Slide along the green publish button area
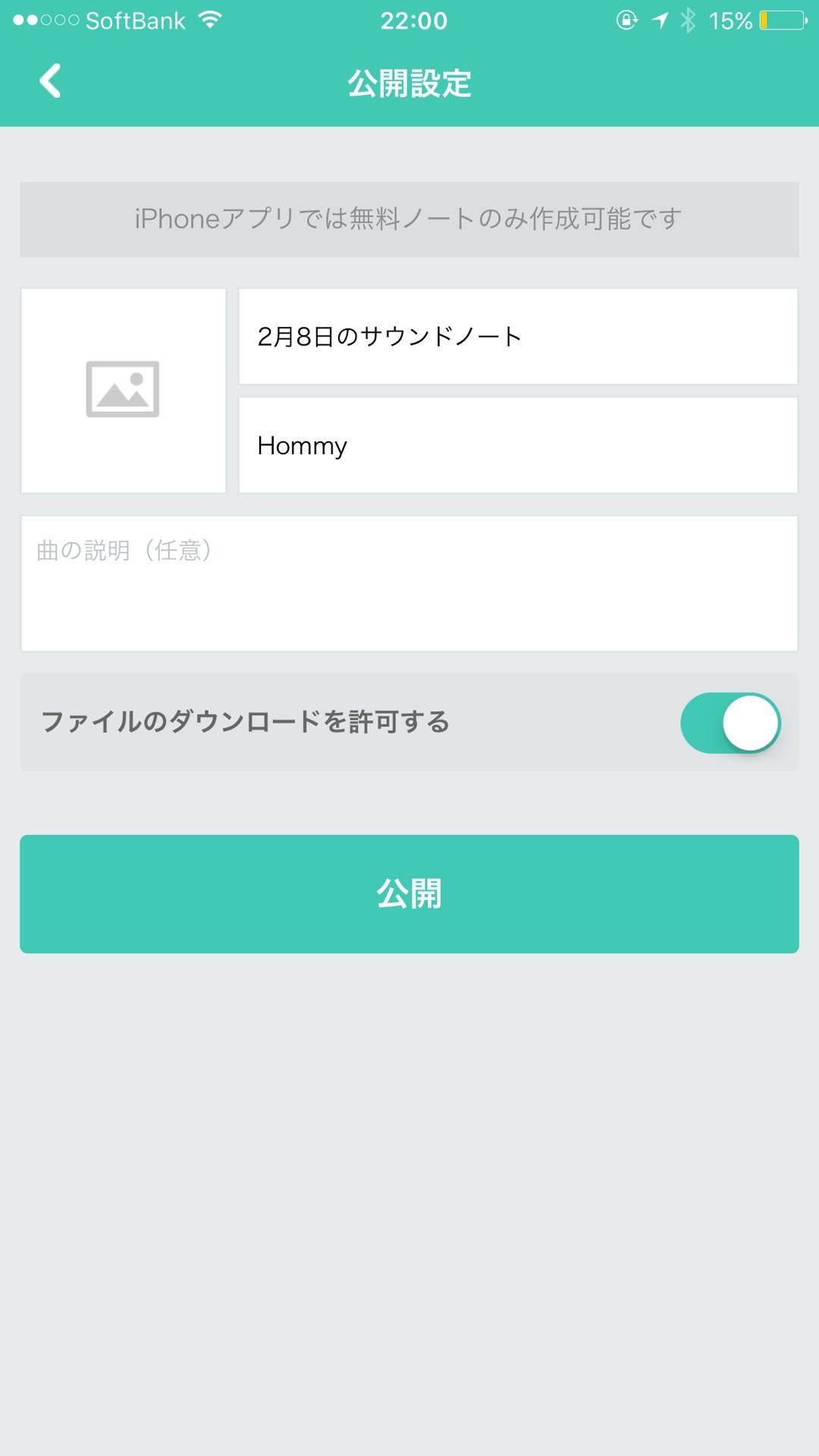This screenshot has width=819, height=1456. 409,893
